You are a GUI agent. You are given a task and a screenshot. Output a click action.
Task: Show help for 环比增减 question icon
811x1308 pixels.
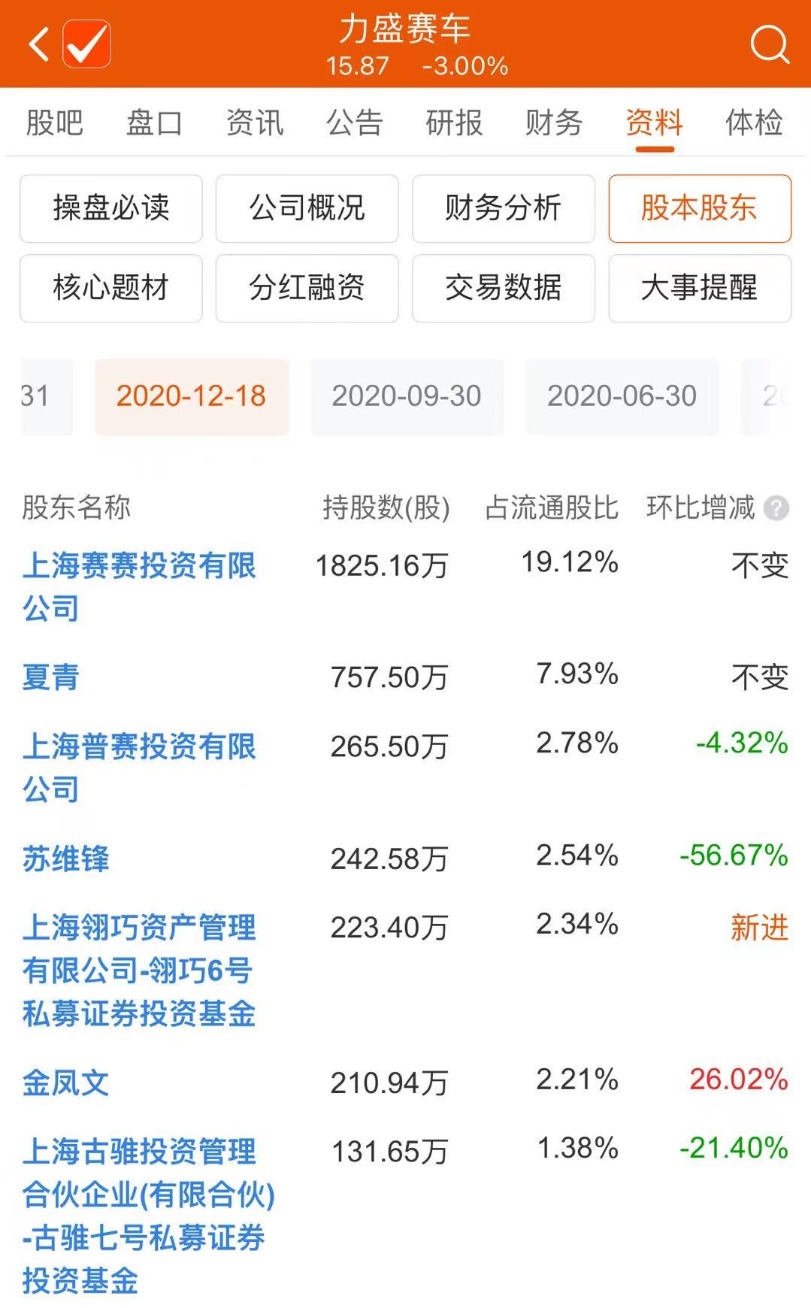tap(776, 509)
